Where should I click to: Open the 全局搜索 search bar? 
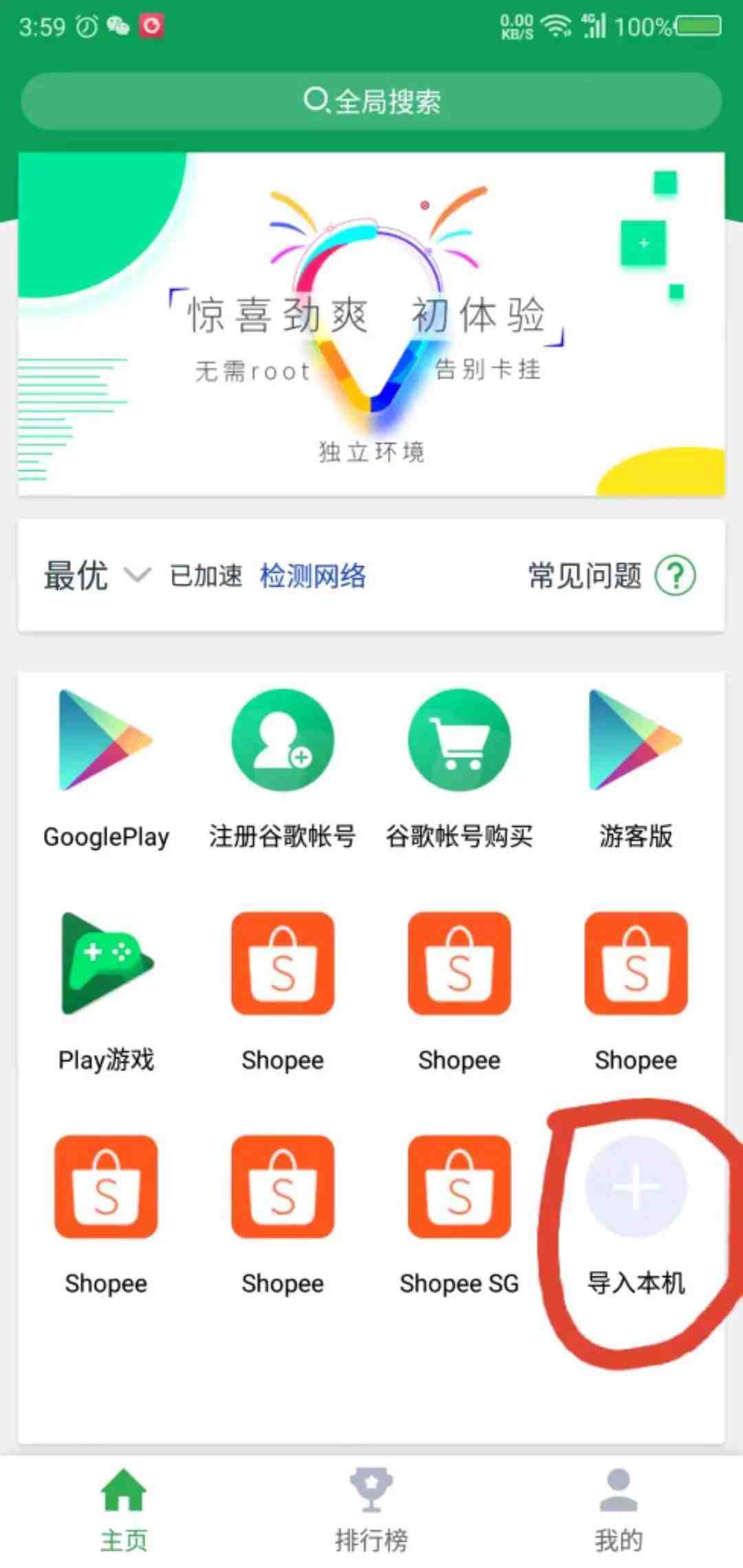[371, 102]
